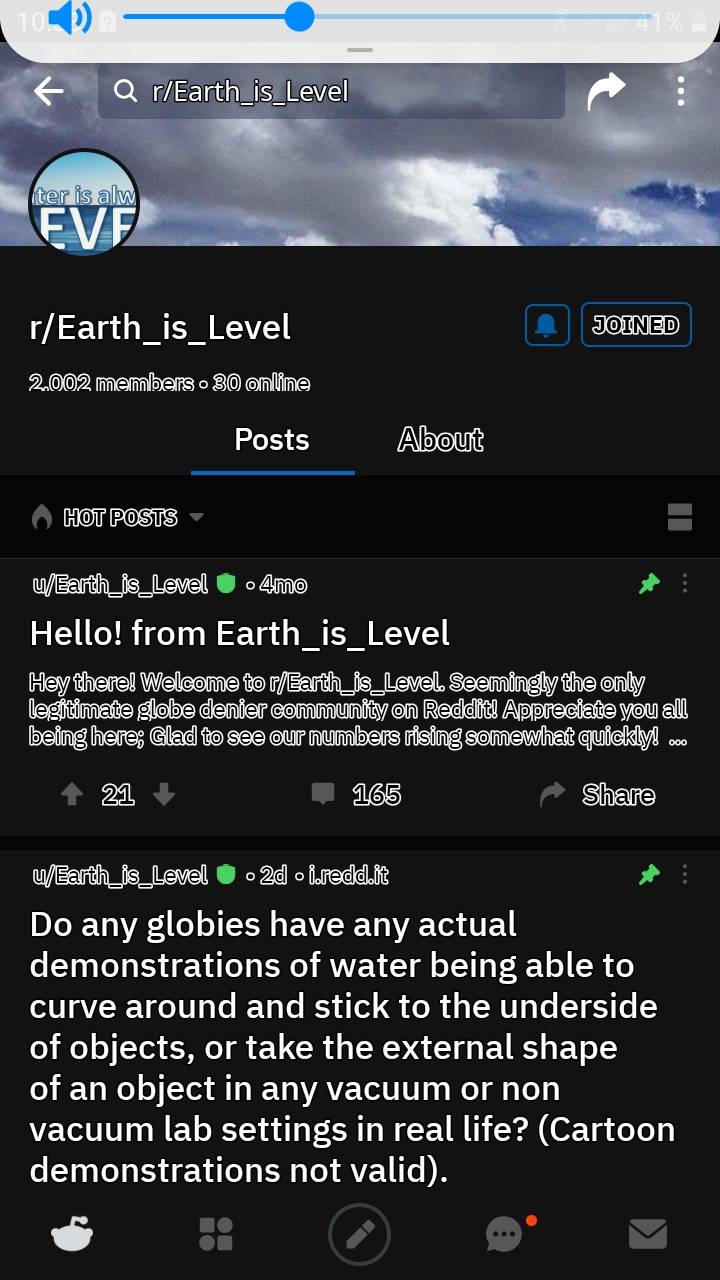Open the Inbox envelope icon
The height and width of the screenshot is (1280, 720).
click(648, 1234)
